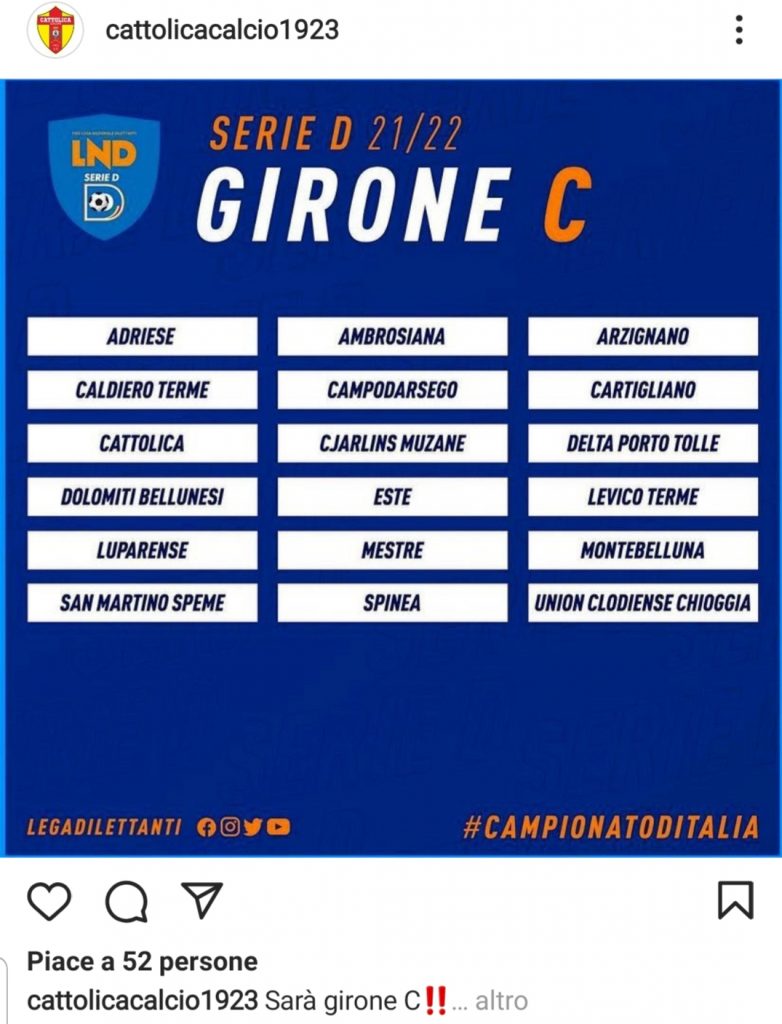Save this post to bookmarks
This screenshot has height=1024, width=782.
tap(735, 900)
